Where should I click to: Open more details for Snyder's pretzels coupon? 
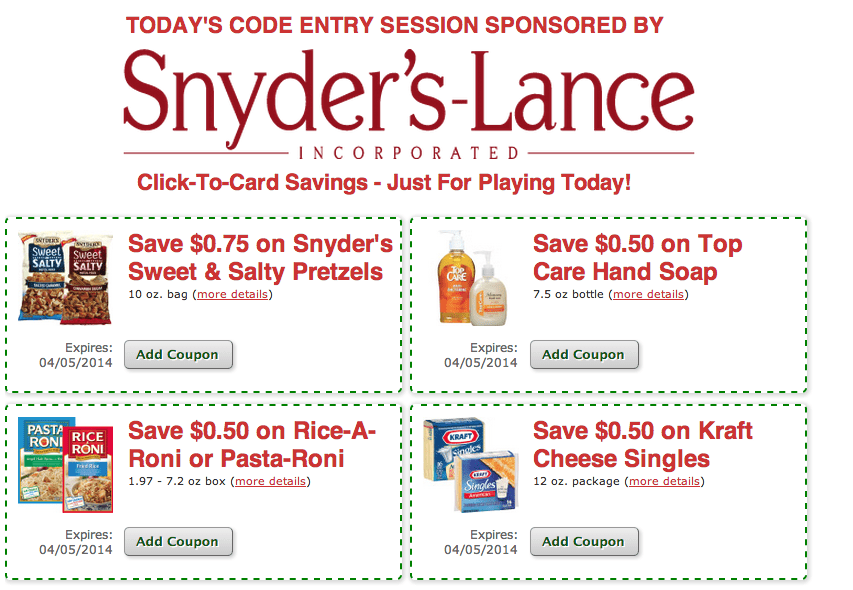point(233,294)
